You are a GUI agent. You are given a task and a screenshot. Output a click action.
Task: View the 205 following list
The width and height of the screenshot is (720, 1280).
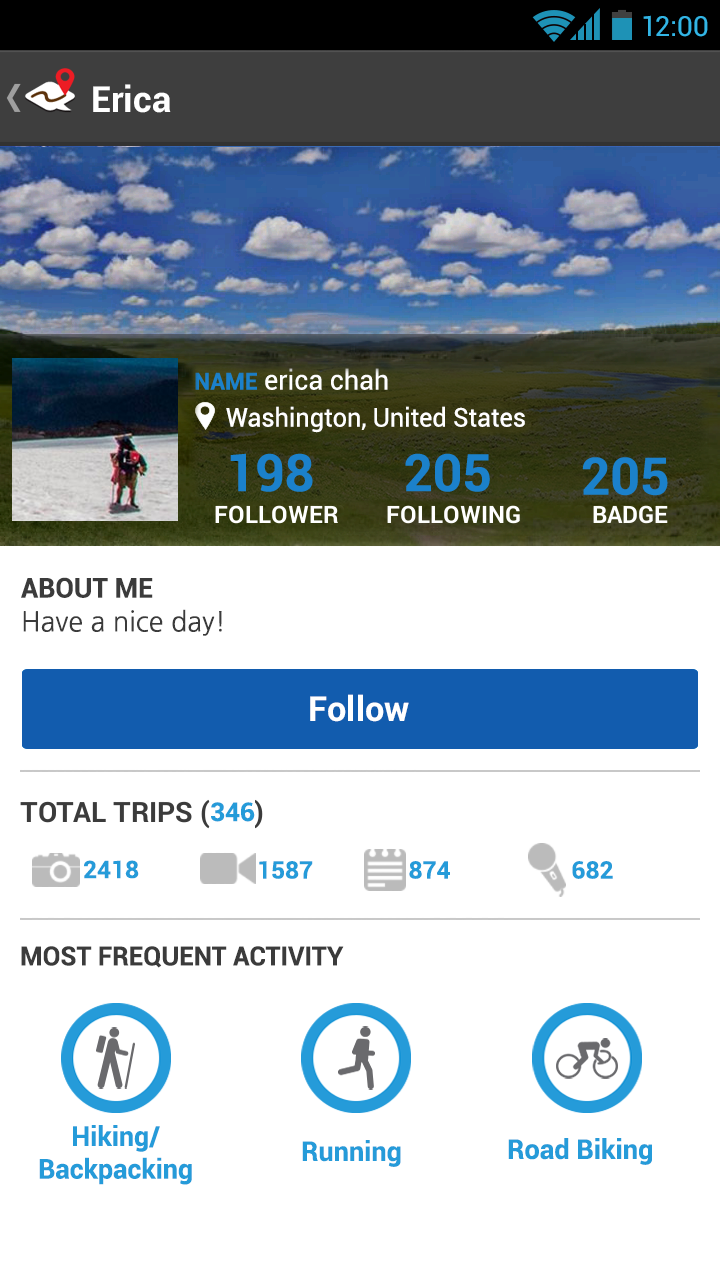pos(453,489)
